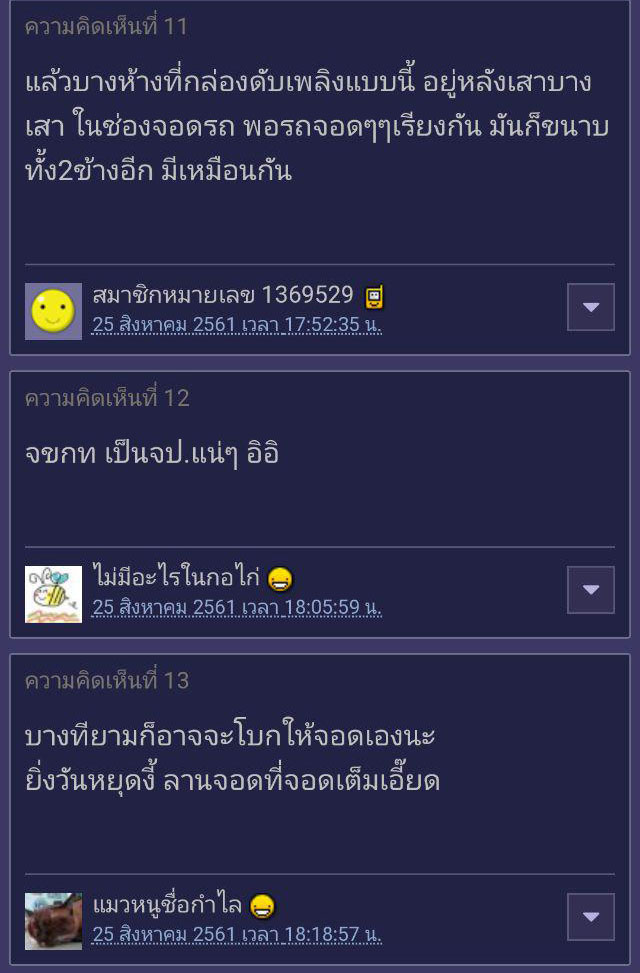The height and width of the screenshot is (973, 640).
Task: Tap the bee drawing avatar on comment 12
Action: click(53, 594)
